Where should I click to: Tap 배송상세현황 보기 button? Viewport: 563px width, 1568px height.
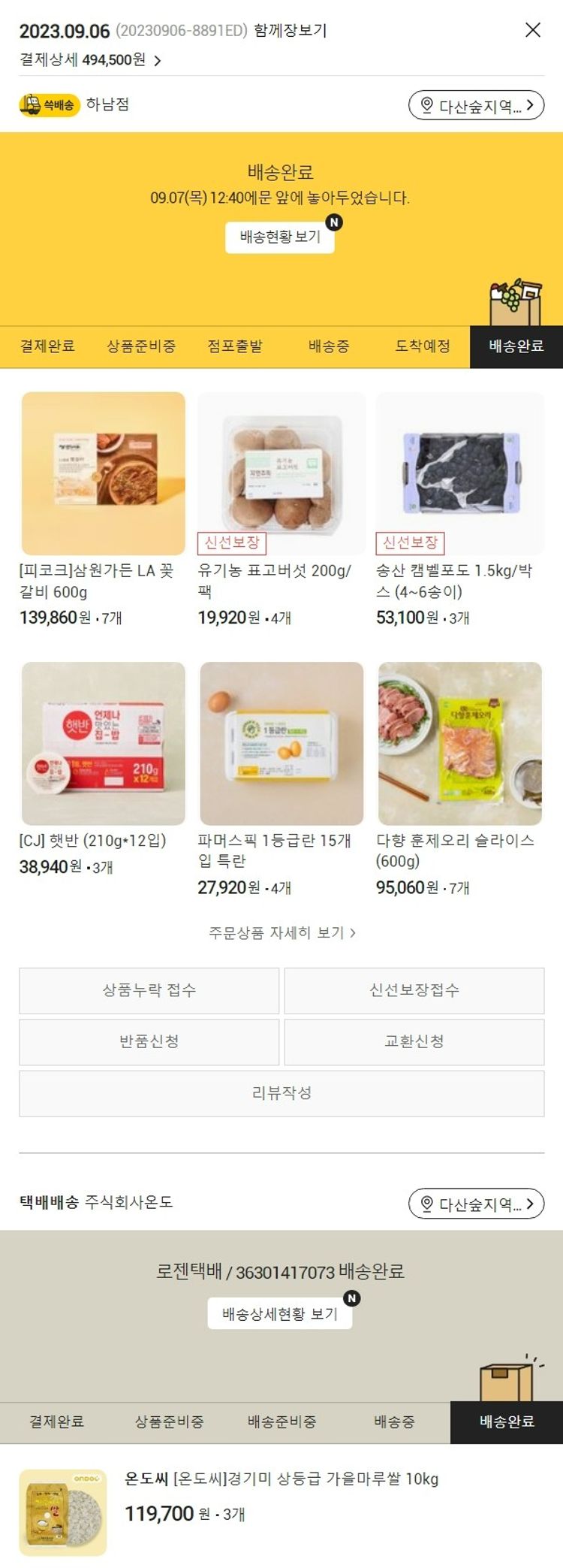[279, 1314]
